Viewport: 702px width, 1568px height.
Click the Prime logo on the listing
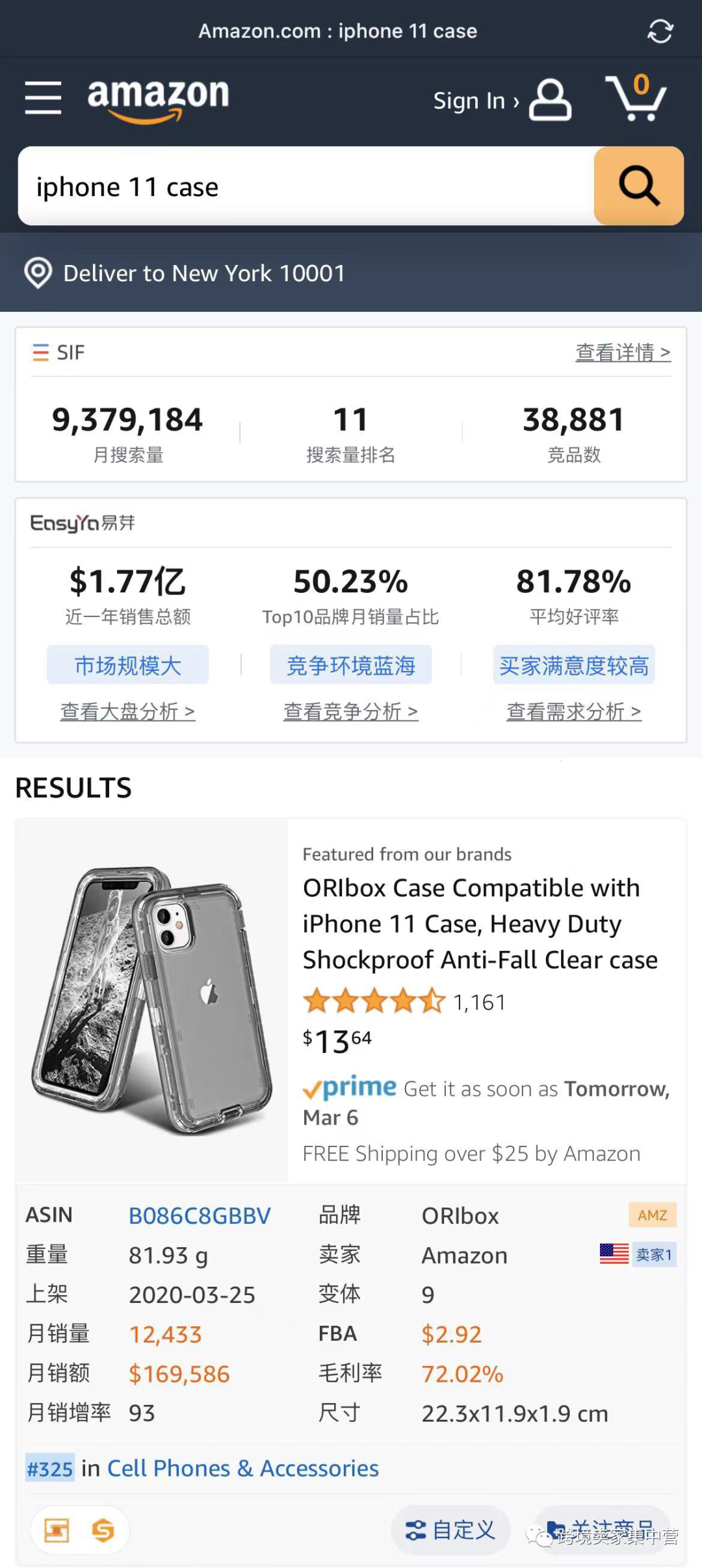[348, 1088]
